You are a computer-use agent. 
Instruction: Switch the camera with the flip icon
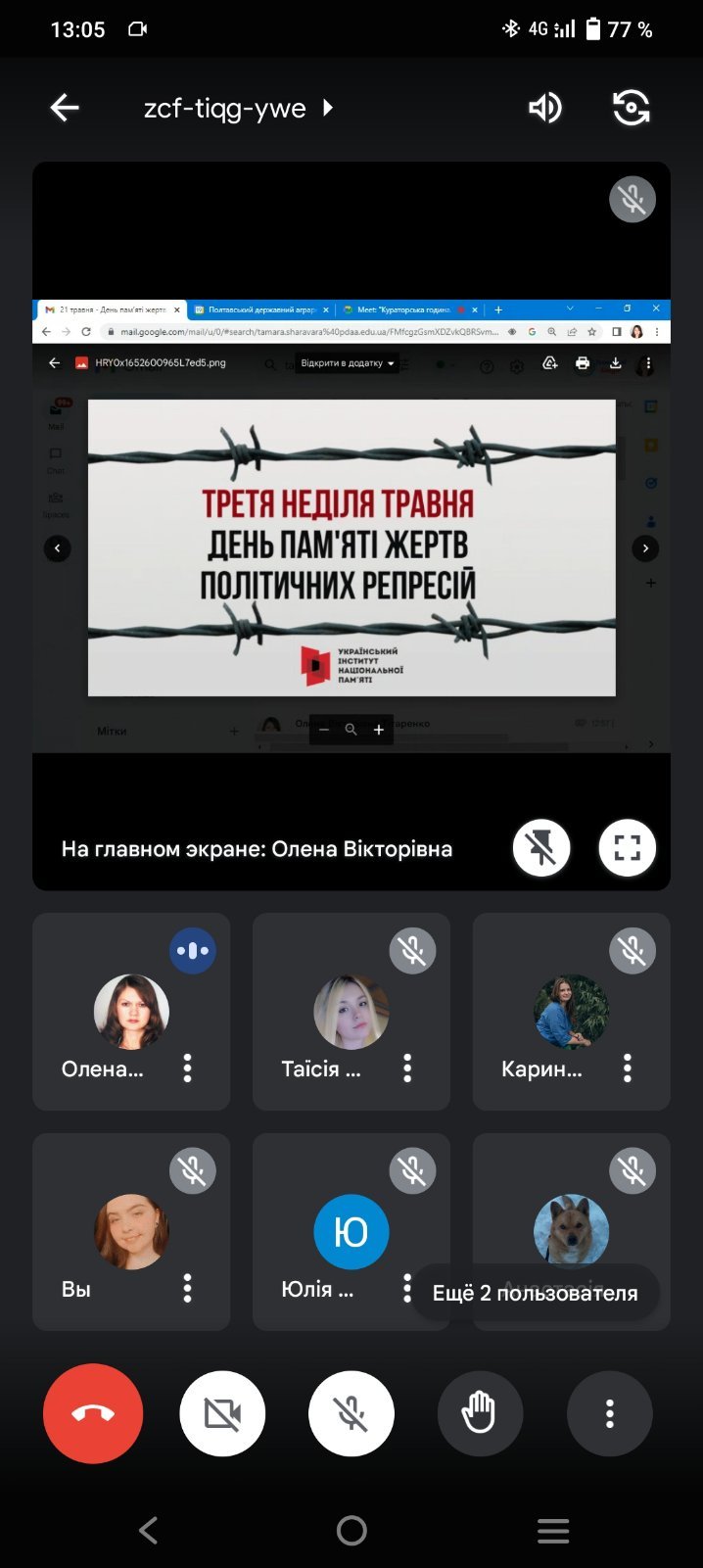coord(632,108)
